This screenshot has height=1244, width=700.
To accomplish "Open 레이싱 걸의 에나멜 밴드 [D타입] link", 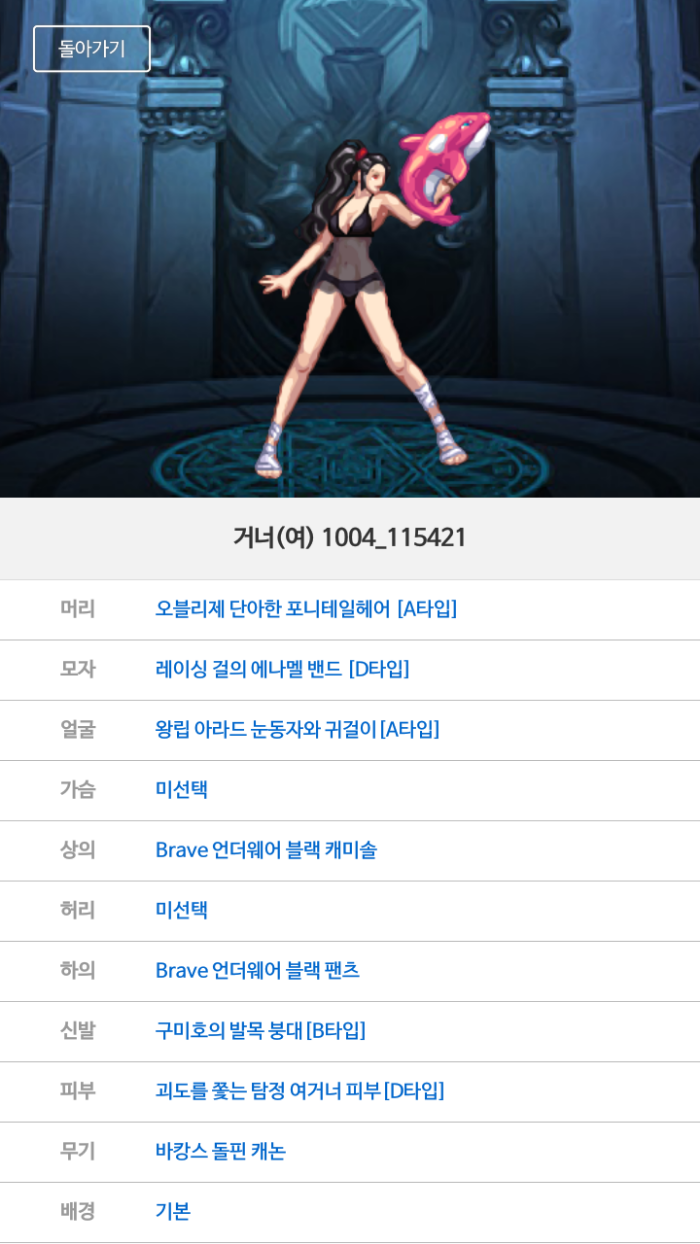I will pos(282,669).
